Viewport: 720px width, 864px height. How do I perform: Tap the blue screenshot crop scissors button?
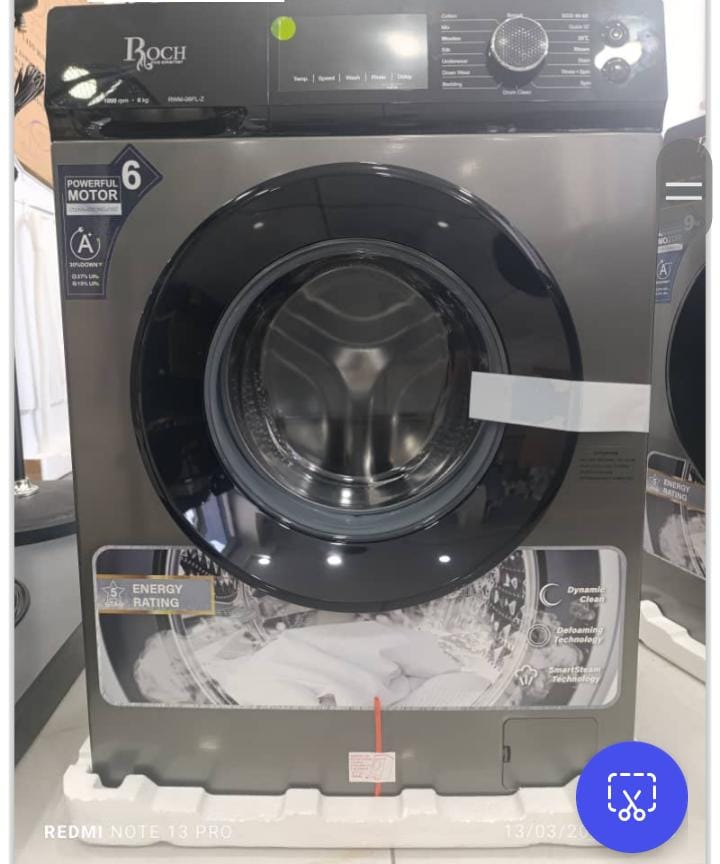tap(631, 796)
